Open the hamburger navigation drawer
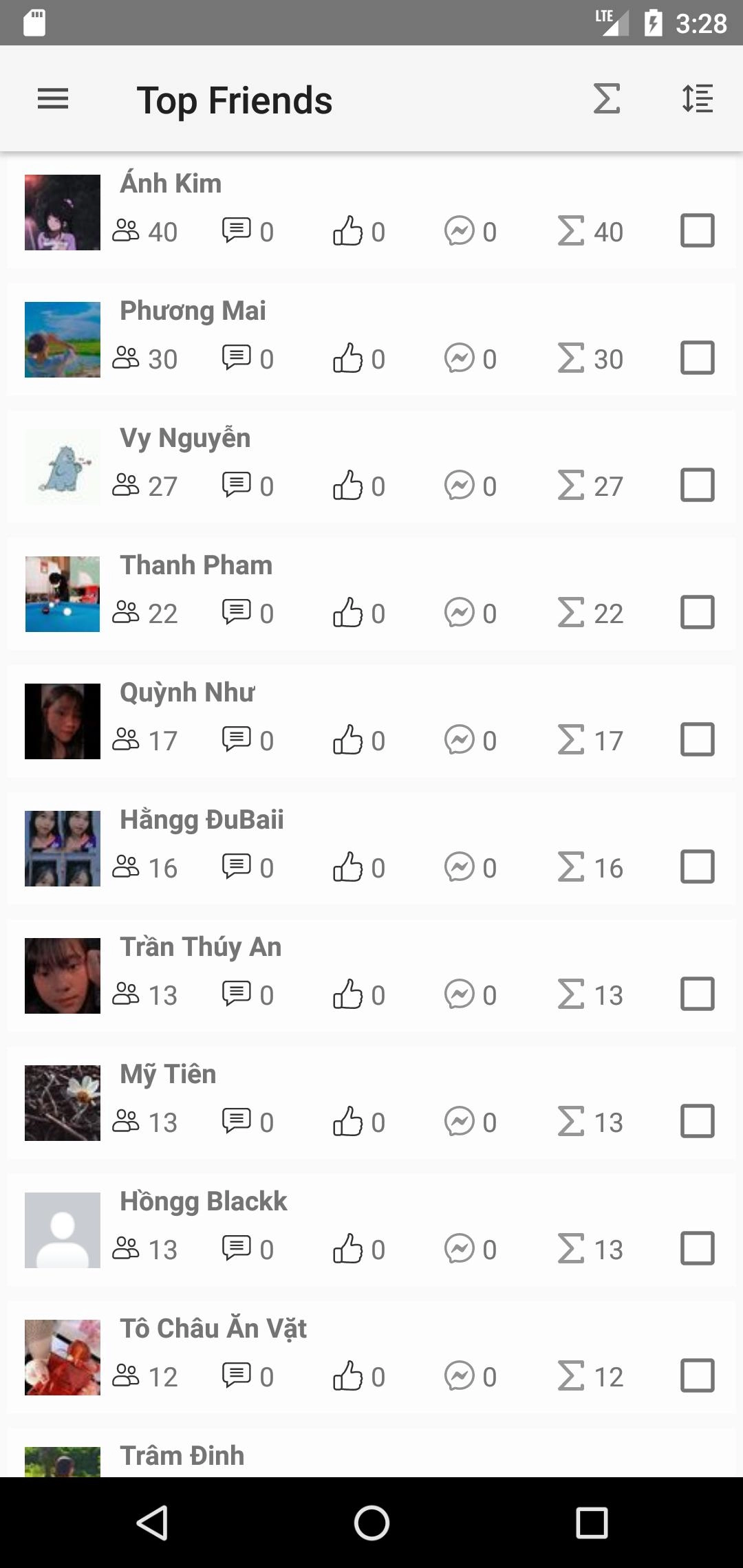The height and width of the screenshot is (1568, 743). pyautogui.click(x=53, y=99)
